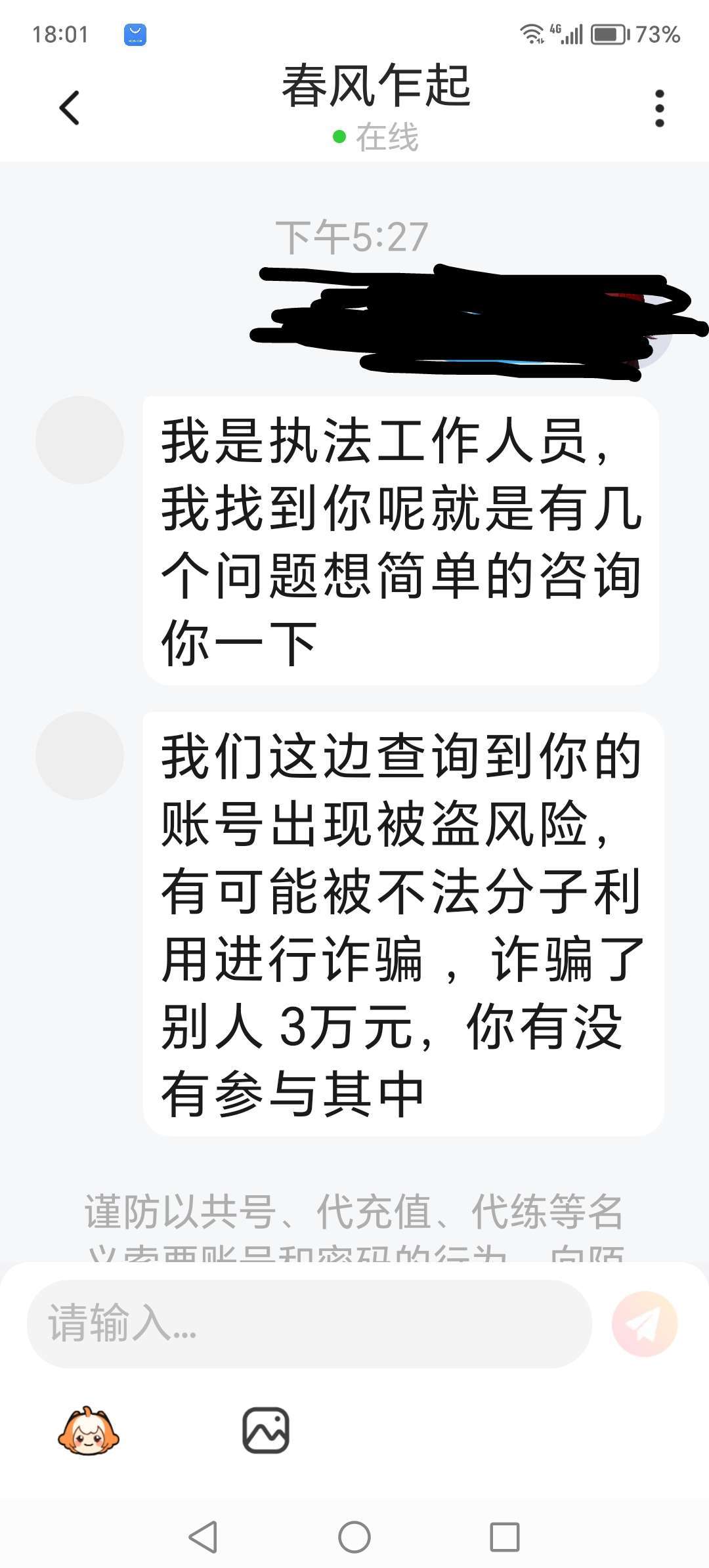Tap the system home button
The height and width of the screenshot is (1568, 709).
click(354, 1536)
